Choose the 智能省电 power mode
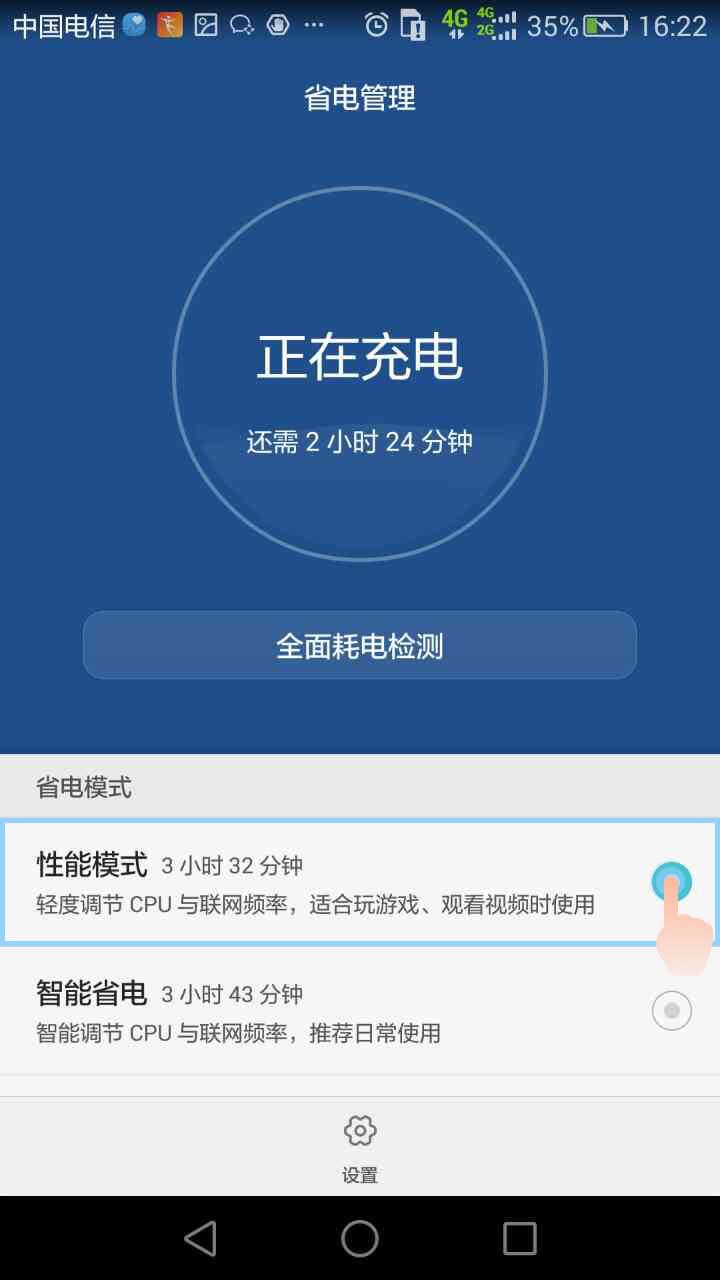The image size is (720, 1280). [671, 1011]
